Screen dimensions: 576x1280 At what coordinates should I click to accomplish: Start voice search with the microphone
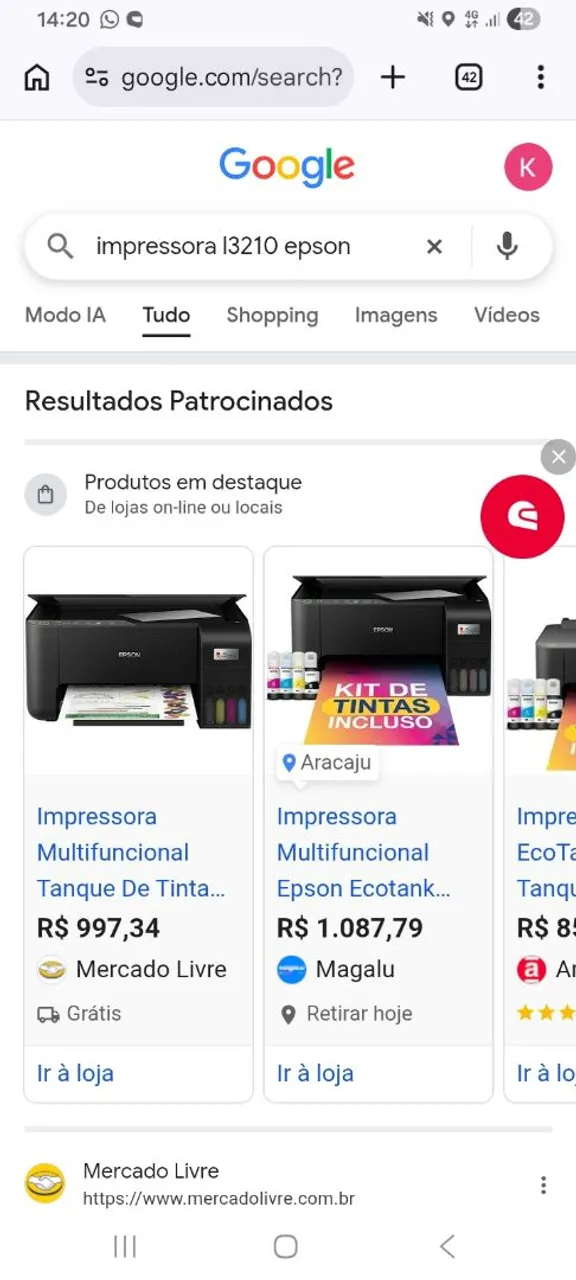[508, 246]
